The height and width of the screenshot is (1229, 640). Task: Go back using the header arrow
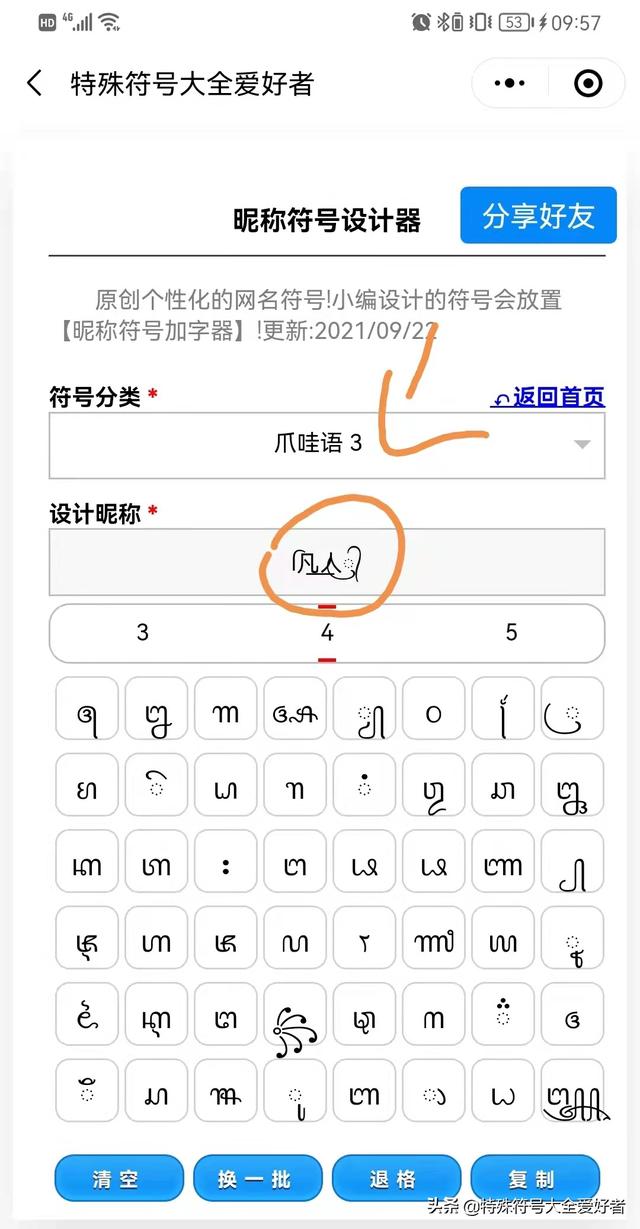[x=35, y=83]
